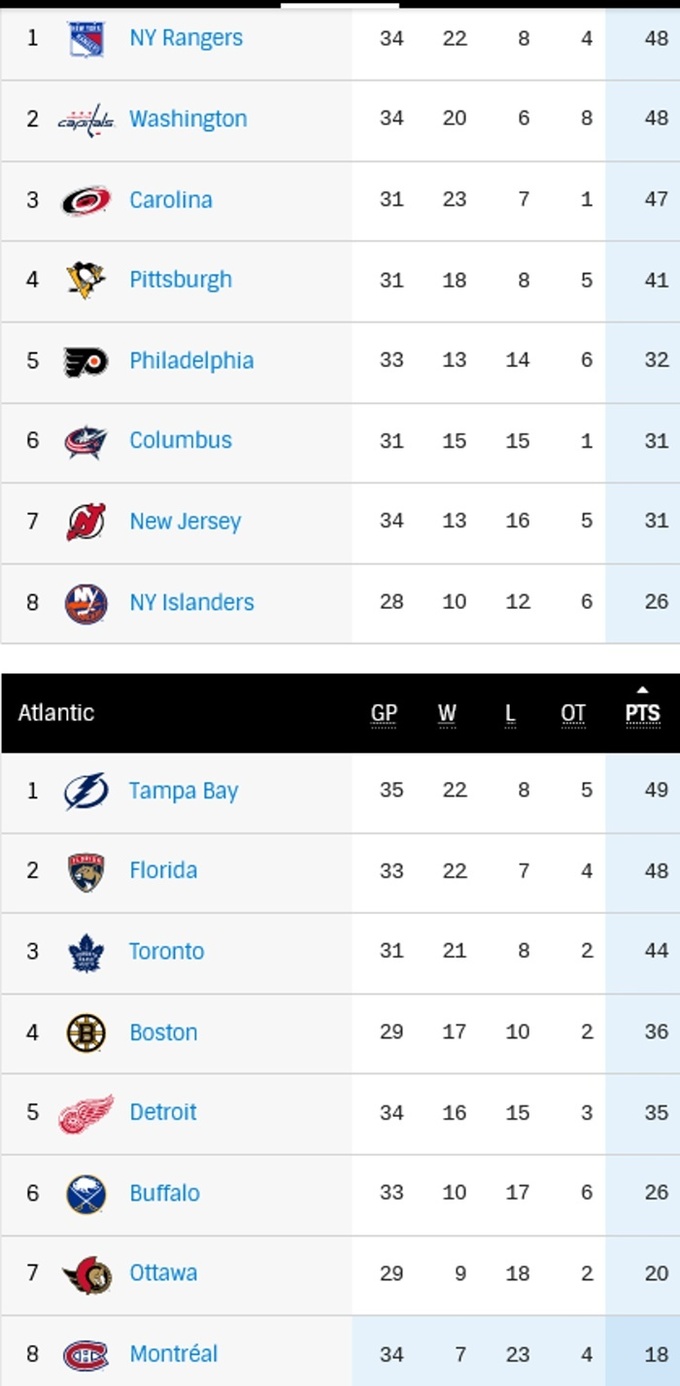This screenshot has width=680, height=1386.
Task: Sort Atlantic standings by wins column
Action: [447, 713]
